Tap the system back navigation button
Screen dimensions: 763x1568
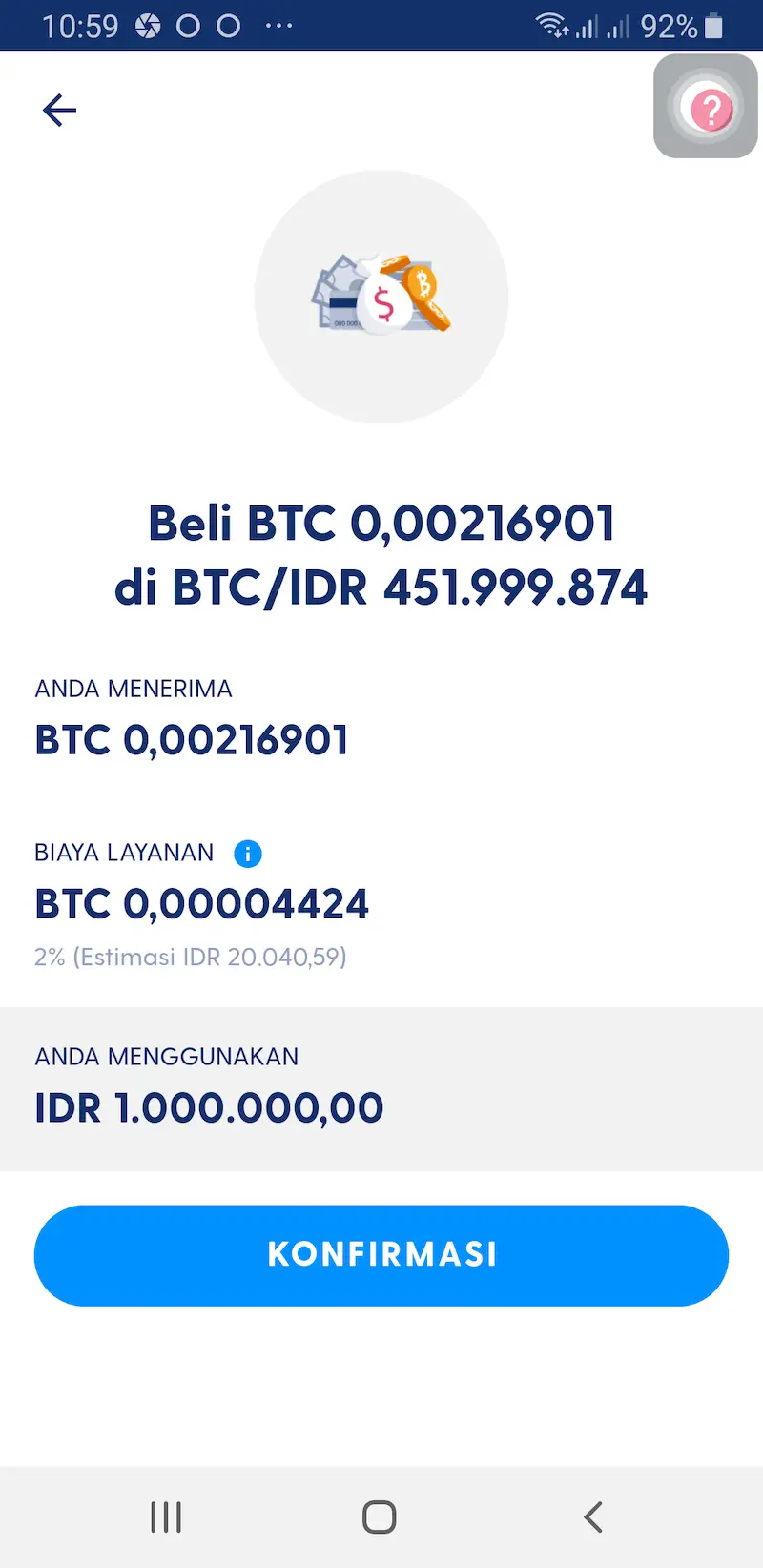tap(593, 1516)
